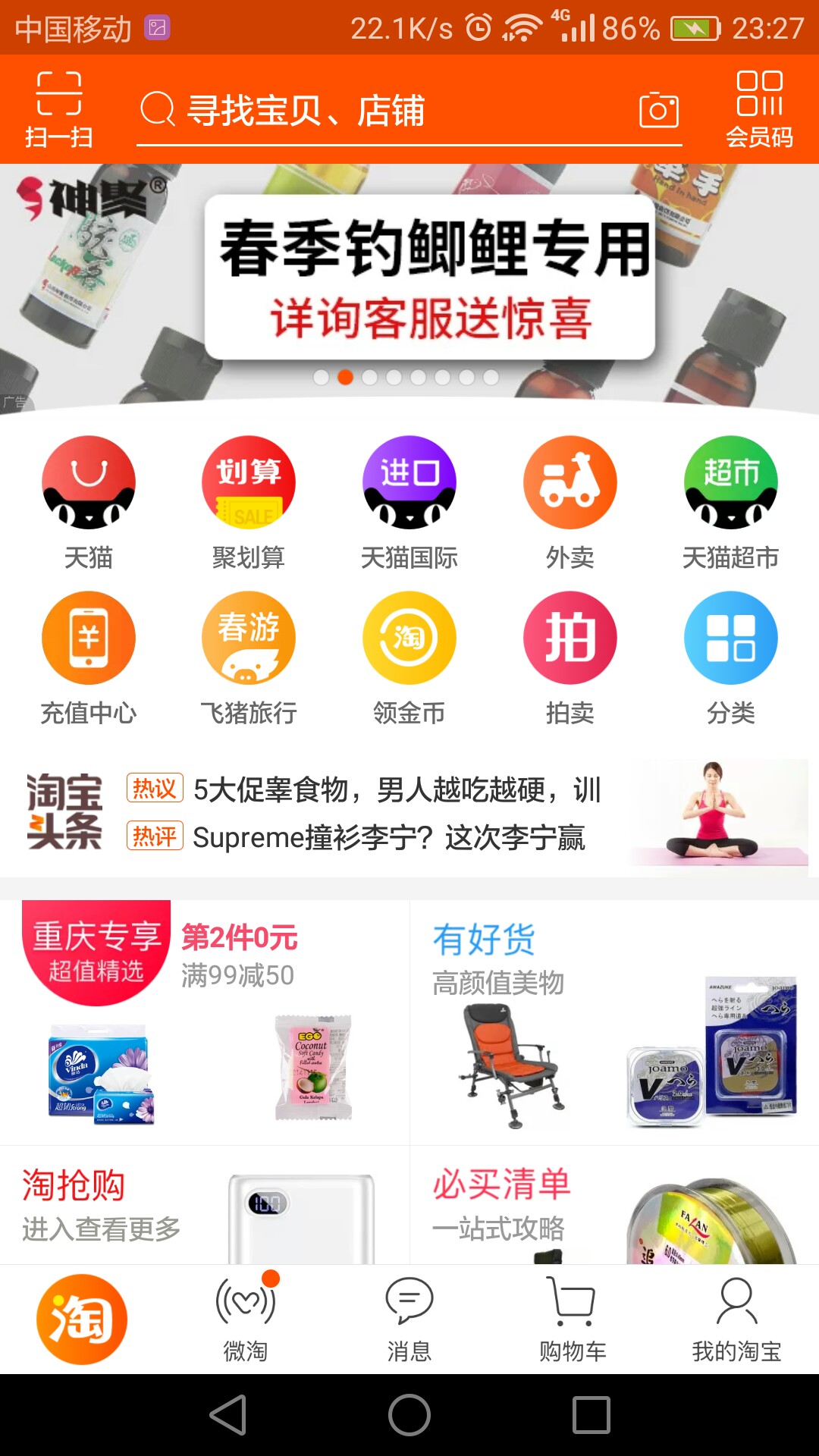The width and height of the screenshot is (819, 1456).
Task: Tap the 寻找宝贝、店铺 search box
Action: (x=379, y=111)
